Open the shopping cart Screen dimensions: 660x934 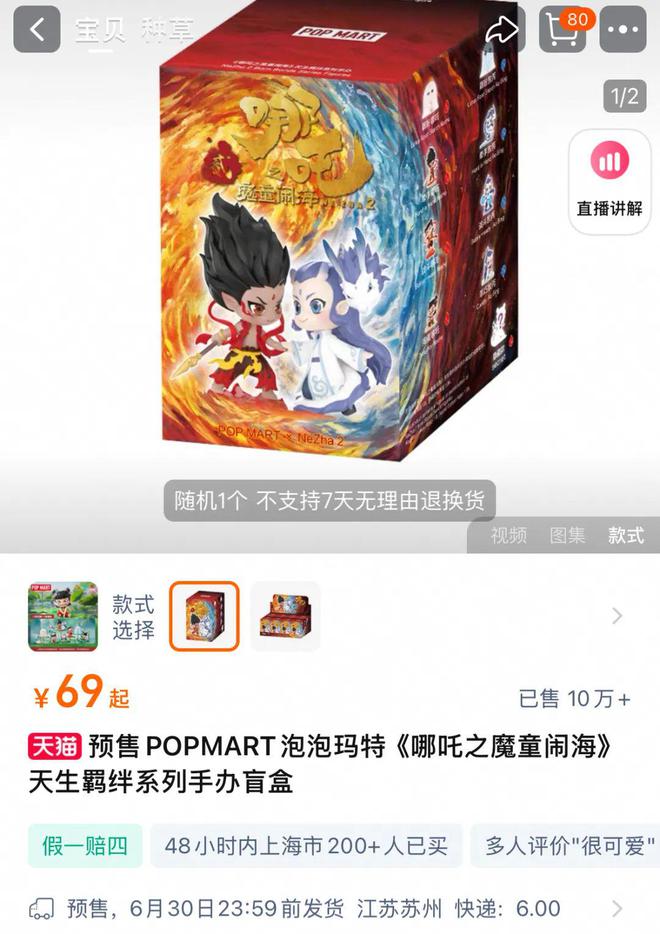pos(563,29)
